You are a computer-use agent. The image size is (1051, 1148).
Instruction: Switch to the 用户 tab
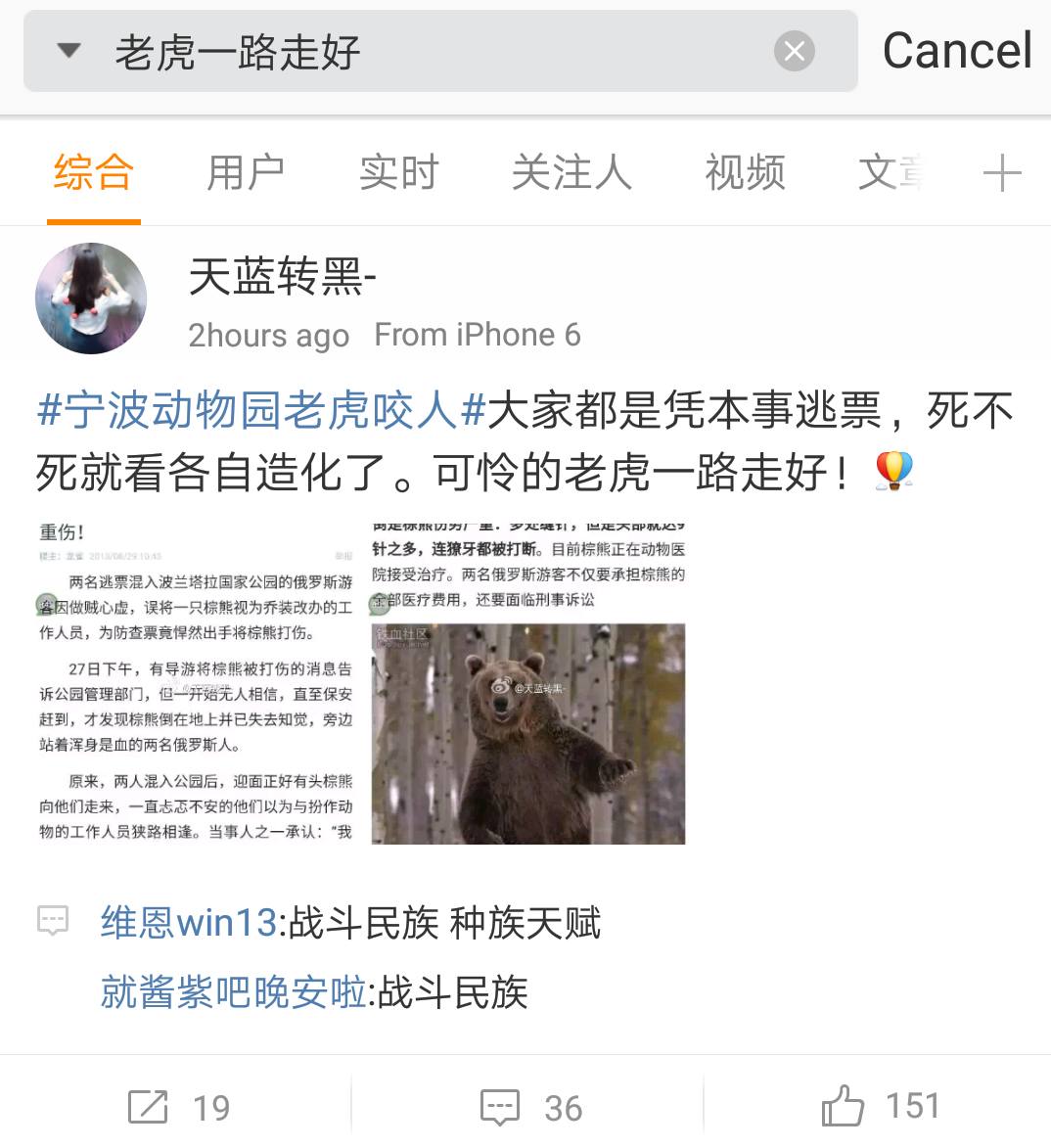245,173
